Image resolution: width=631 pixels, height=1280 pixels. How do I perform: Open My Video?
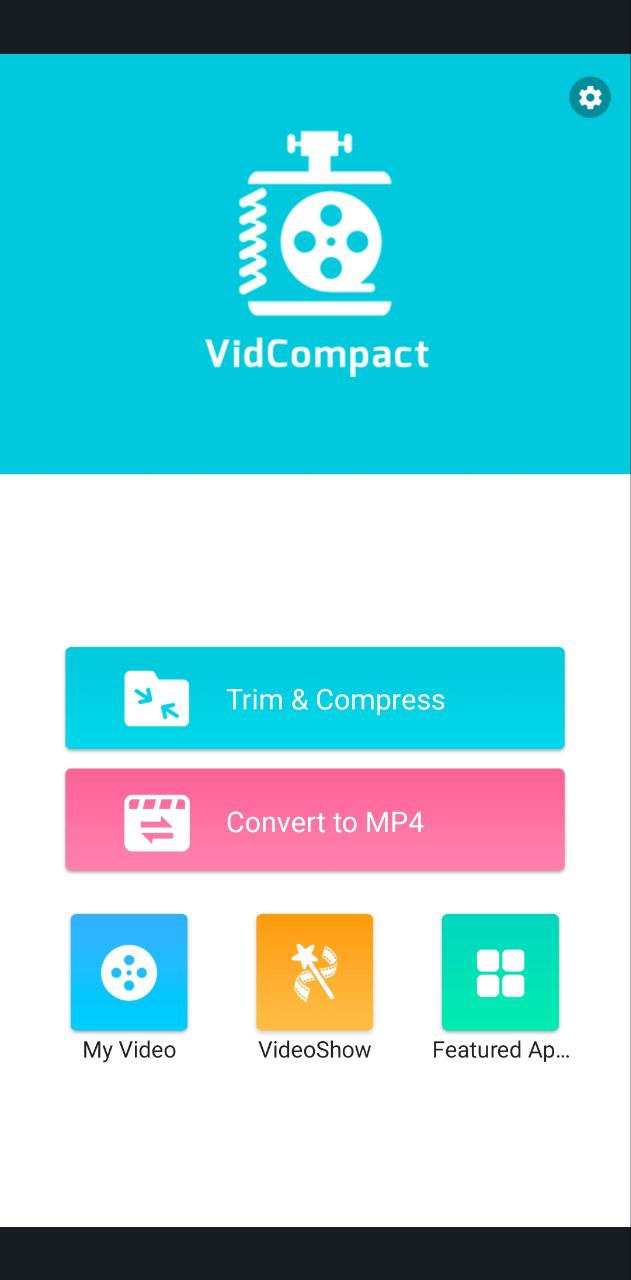coord(129,972)
